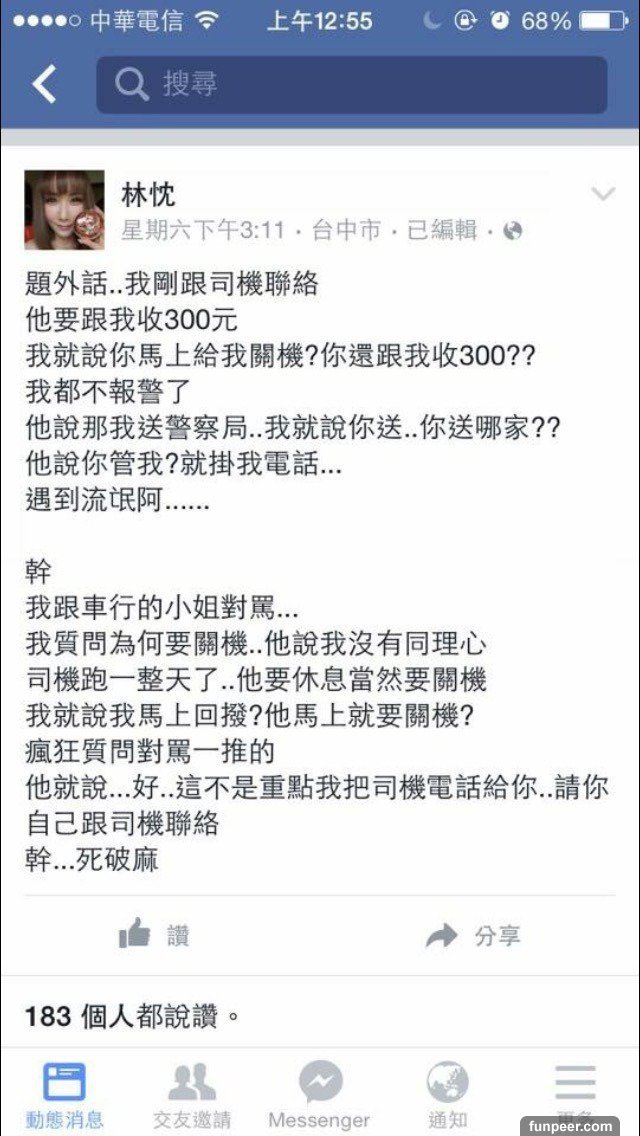Open 林忱's profile picture
The height and width of the screenshot is (1136, 640).
(66, 209)
